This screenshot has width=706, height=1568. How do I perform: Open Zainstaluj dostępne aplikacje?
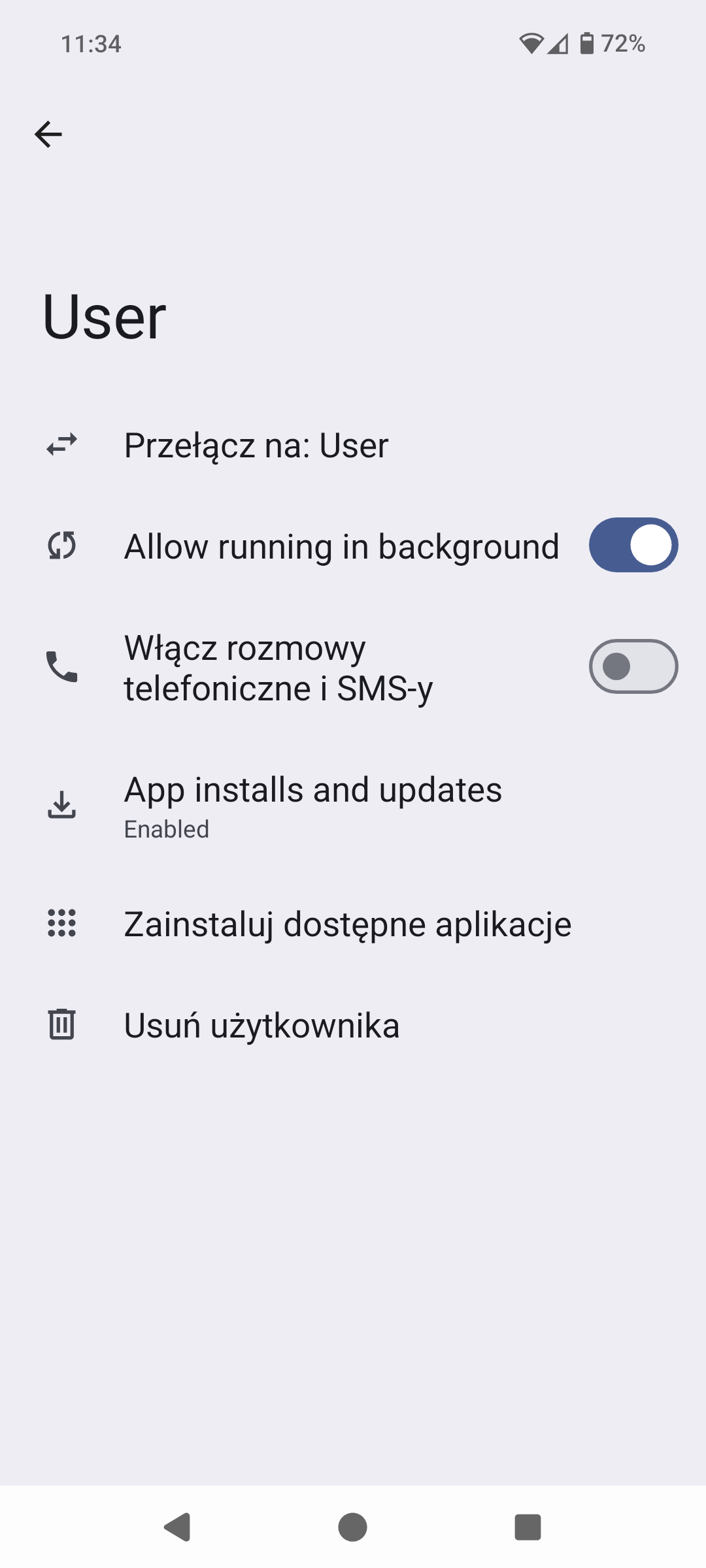point(347,924)
